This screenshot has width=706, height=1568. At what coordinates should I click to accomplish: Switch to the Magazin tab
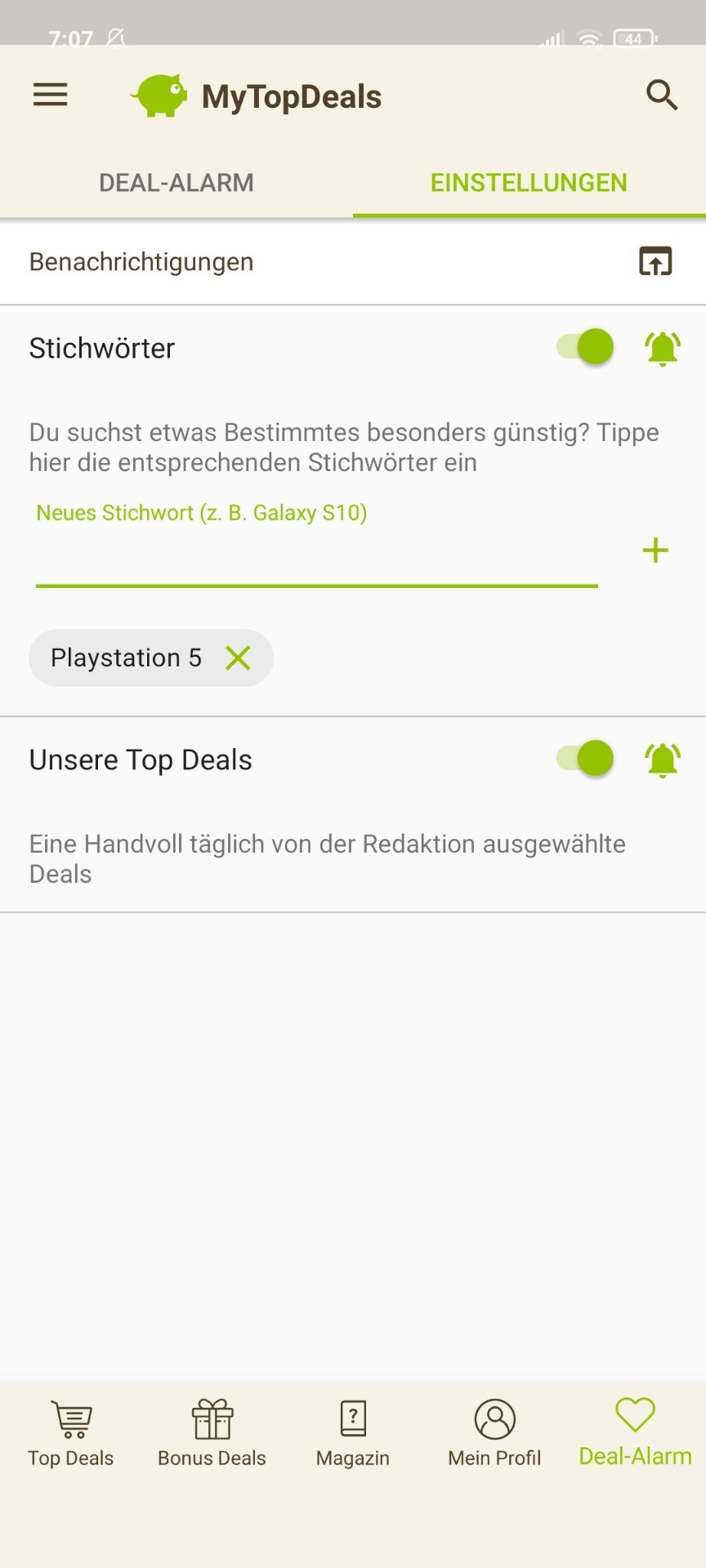(353, 1433)
